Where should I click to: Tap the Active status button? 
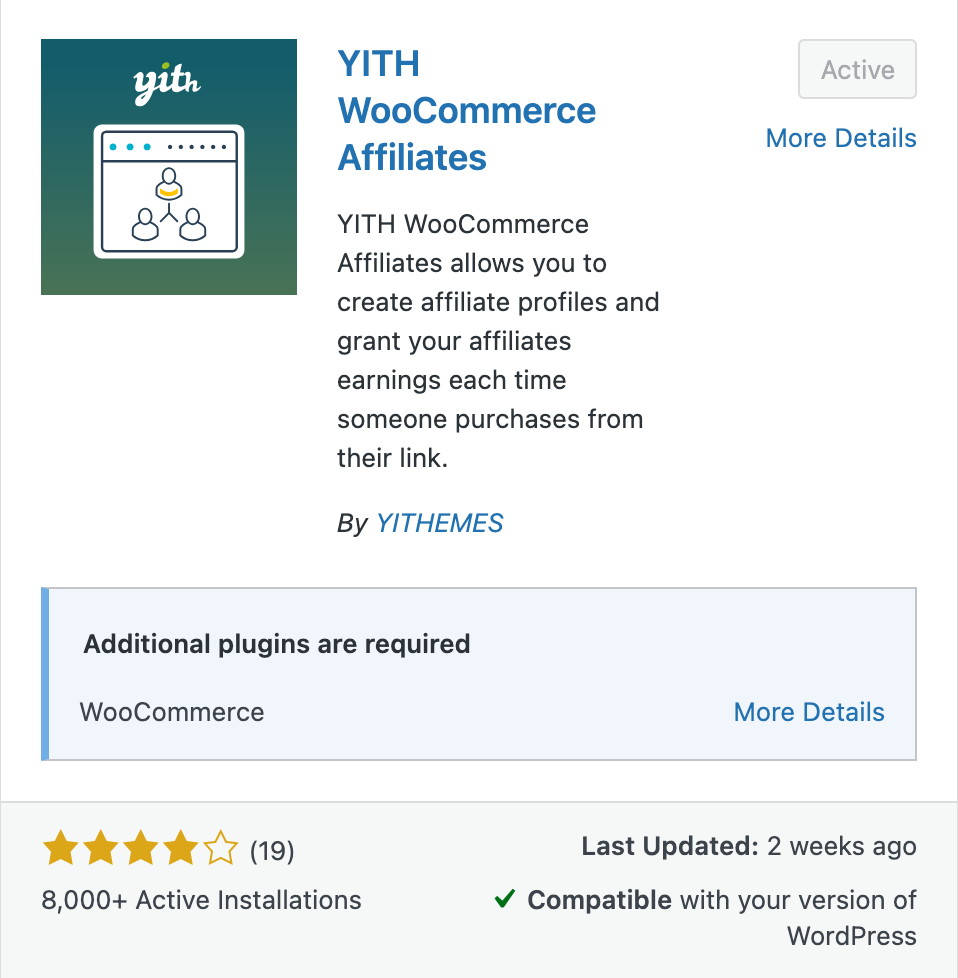tap(857, 70)
